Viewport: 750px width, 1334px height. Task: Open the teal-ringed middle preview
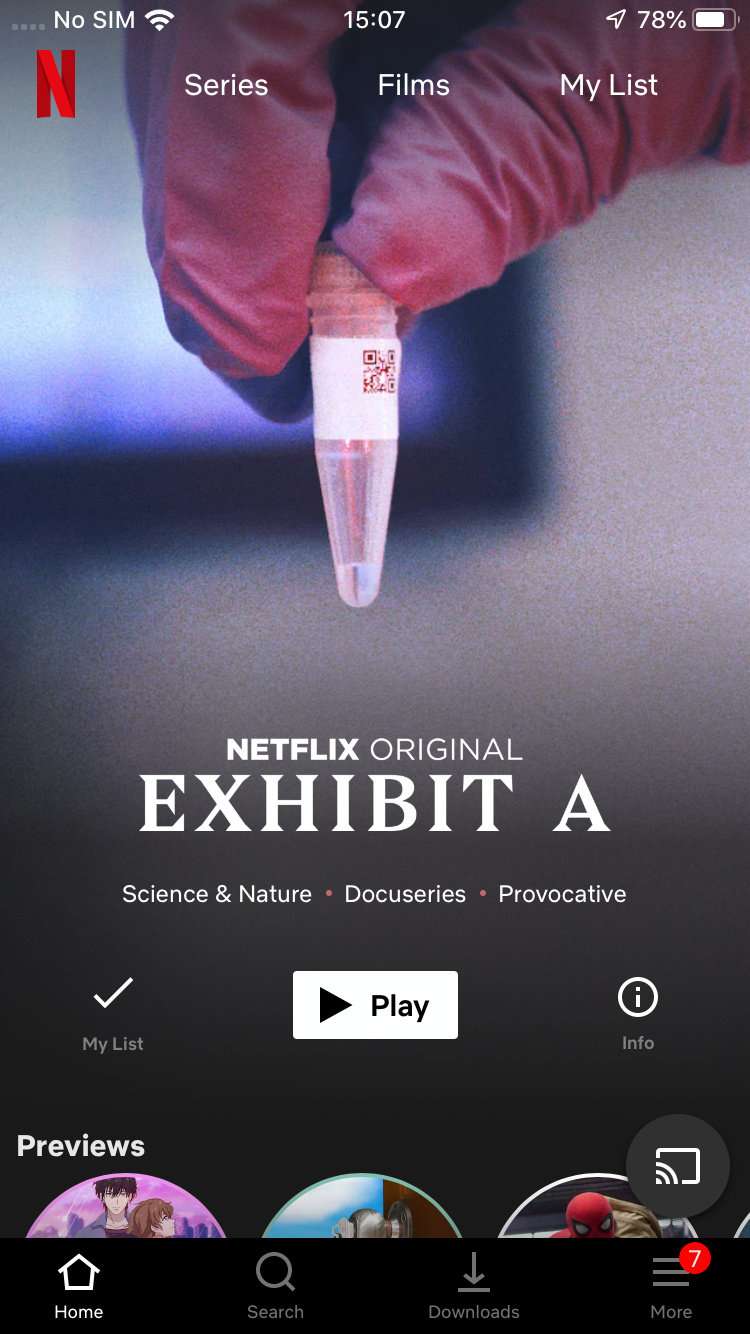pyautogui.click(x=362, y=1206)
